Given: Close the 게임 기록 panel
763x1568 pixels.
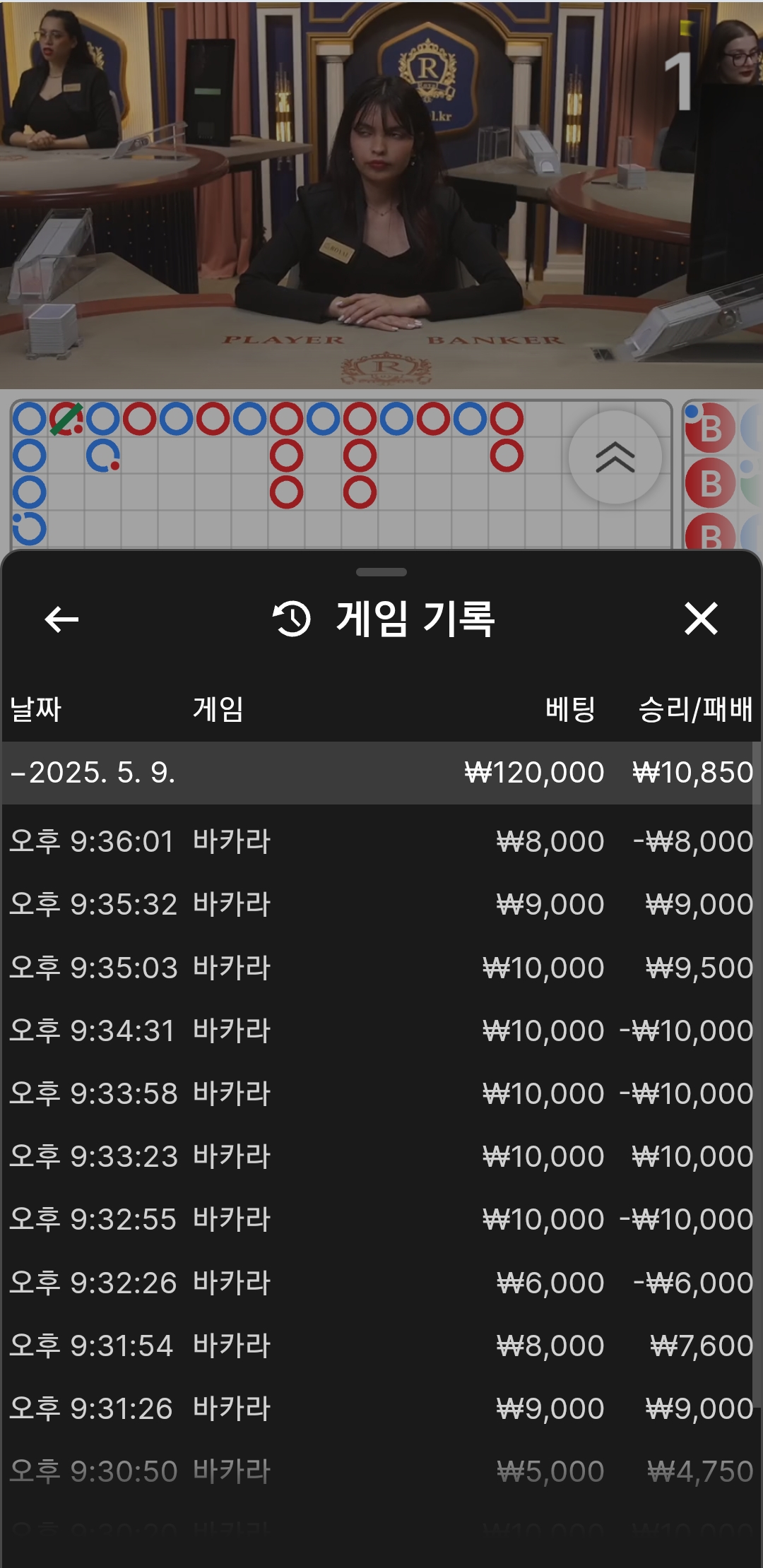Looking at the screenshot, I should pos(701,619).
